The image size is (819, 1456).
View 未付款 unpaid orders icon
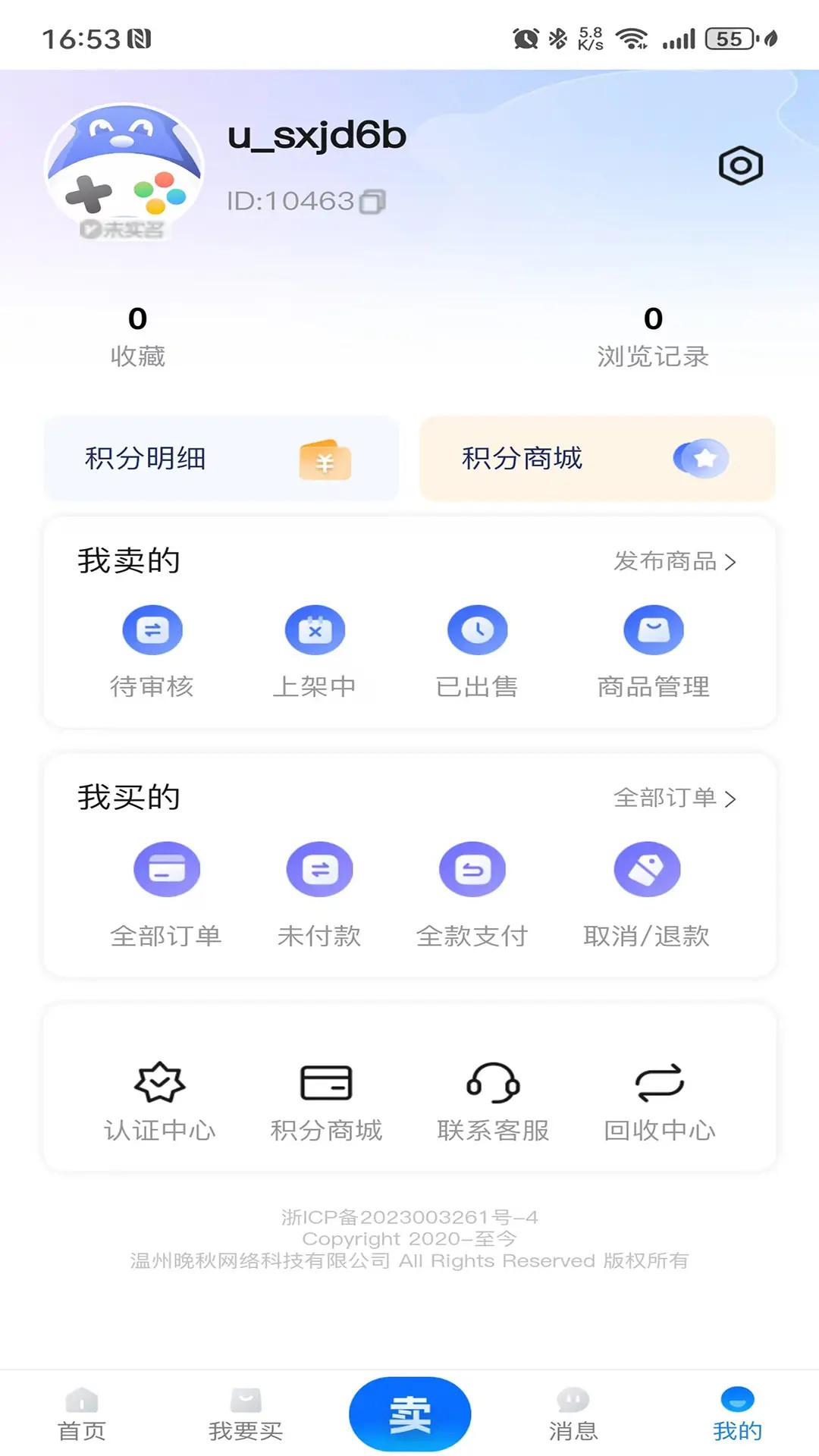click(x=319, y=870)
